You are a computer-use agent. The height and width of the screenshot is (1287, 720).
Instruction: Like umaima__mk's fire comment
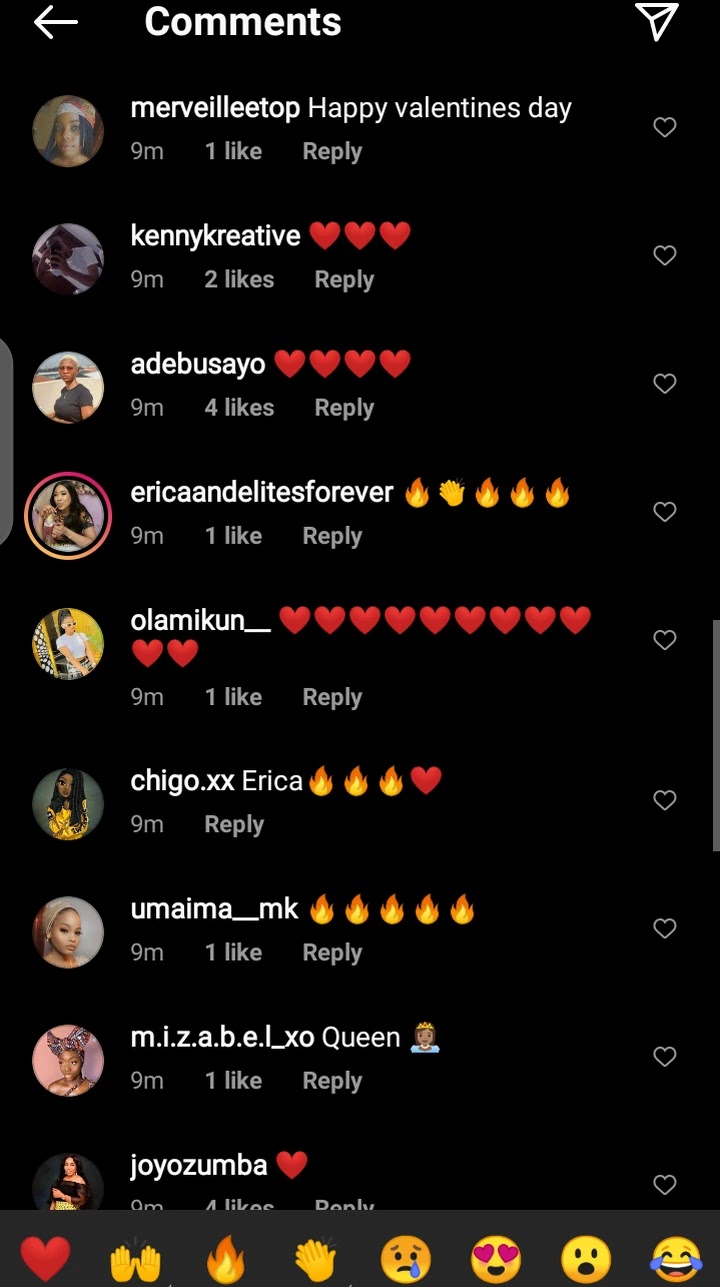pyautogui.click(x=665, y=928)
